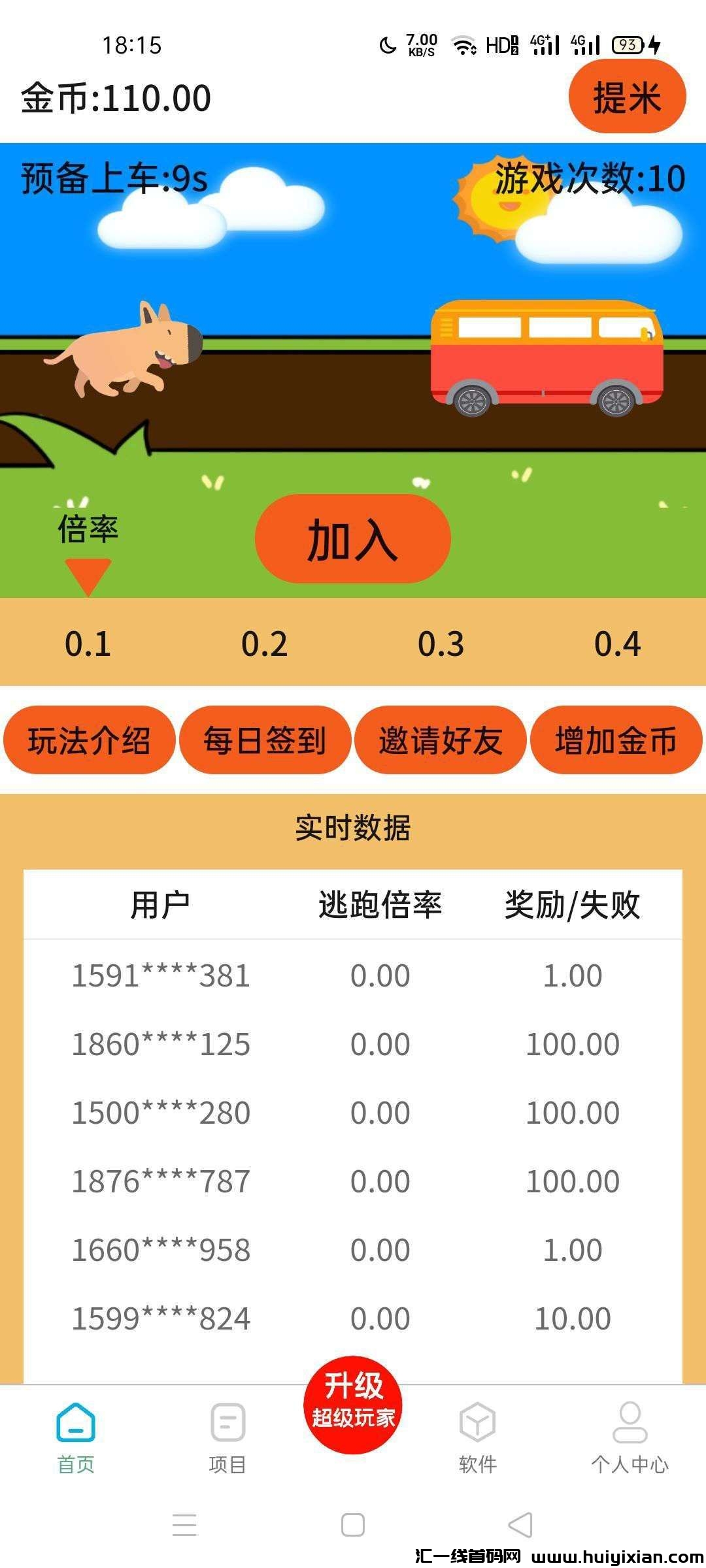Open 邀请好友 invite friends
Viewport: 706px width, 1568px height.
point(441,740)
